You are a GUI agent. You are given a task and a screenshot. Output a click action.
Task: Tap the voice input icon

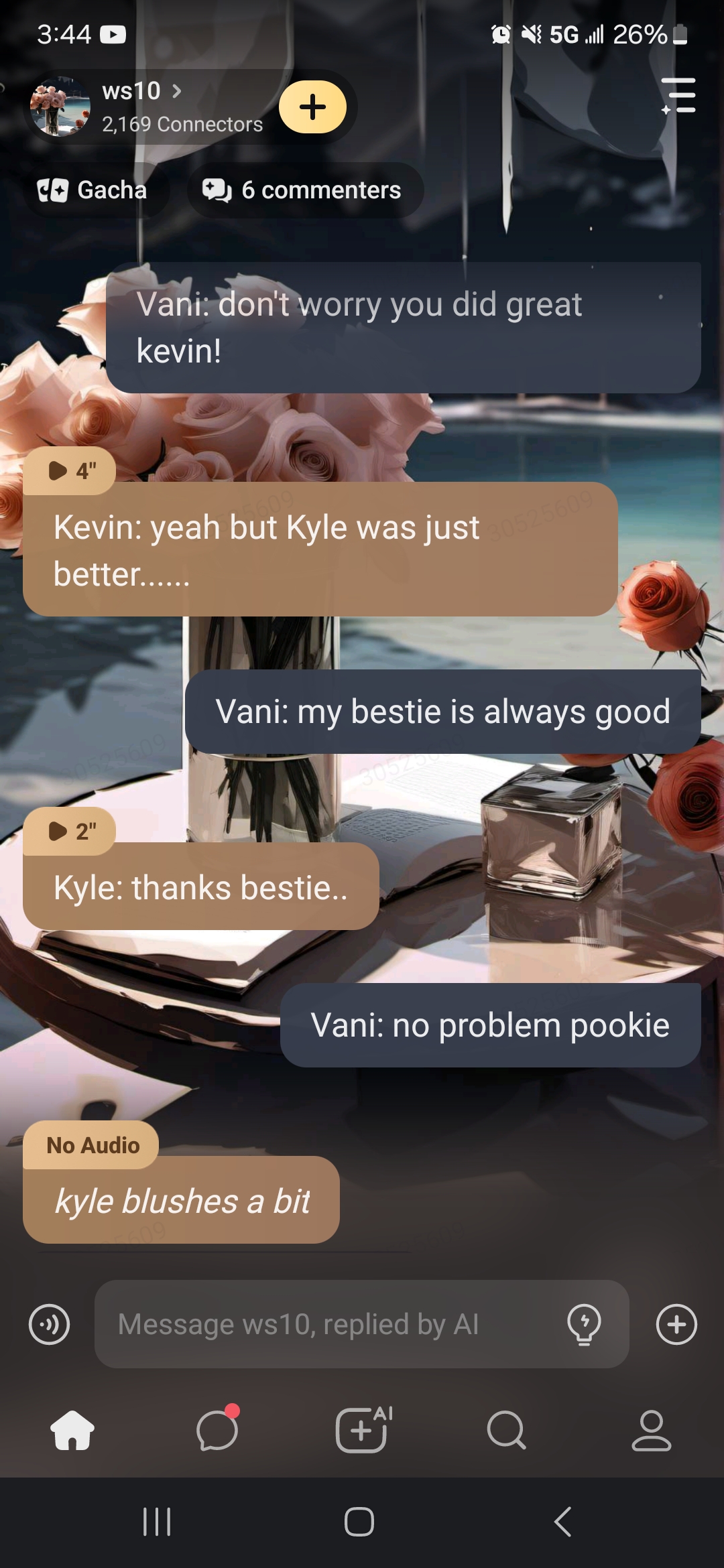pyautogui.click(x=49, y=1325)
